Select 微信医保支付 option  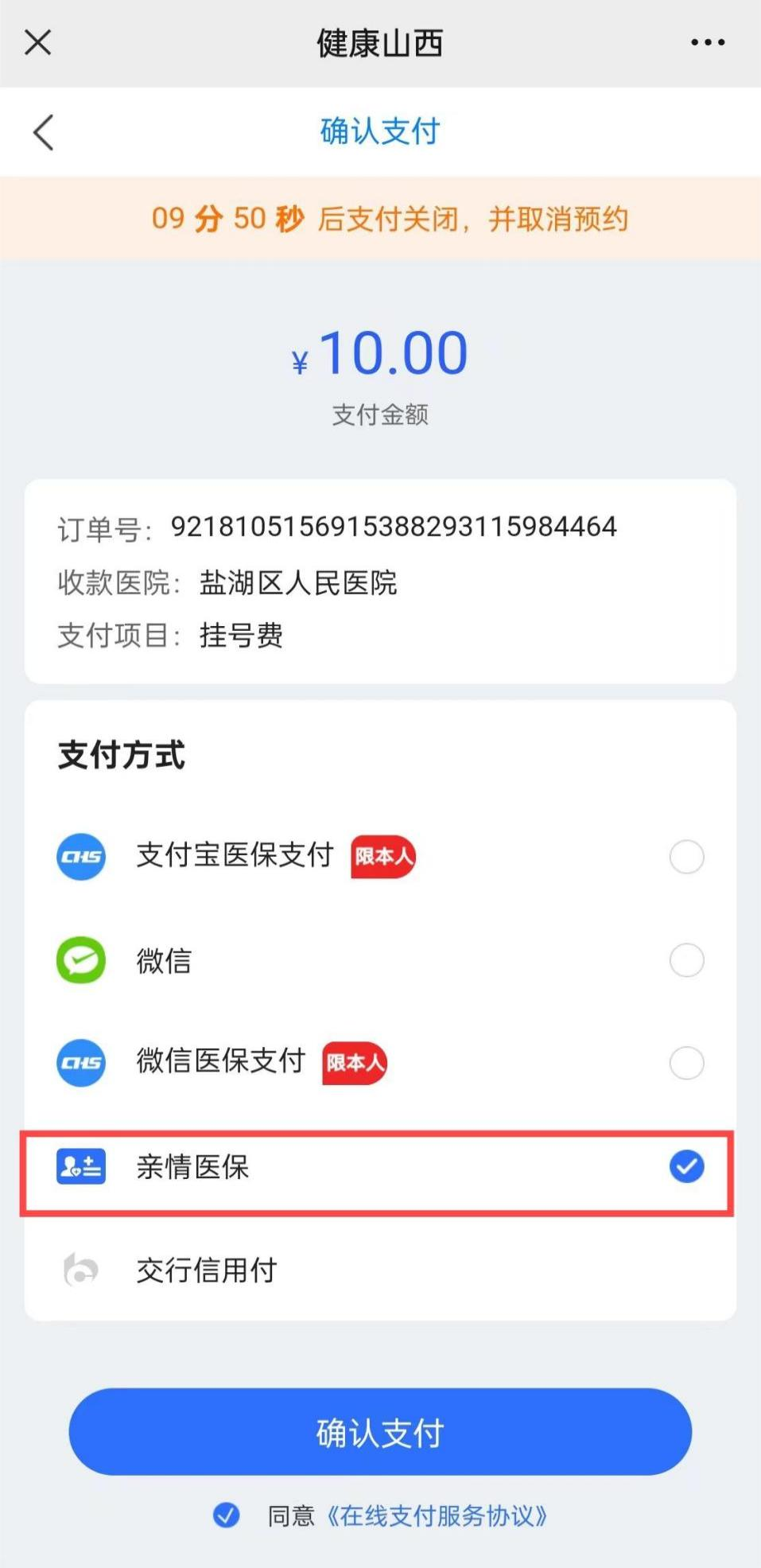(x=686, y=1063)
